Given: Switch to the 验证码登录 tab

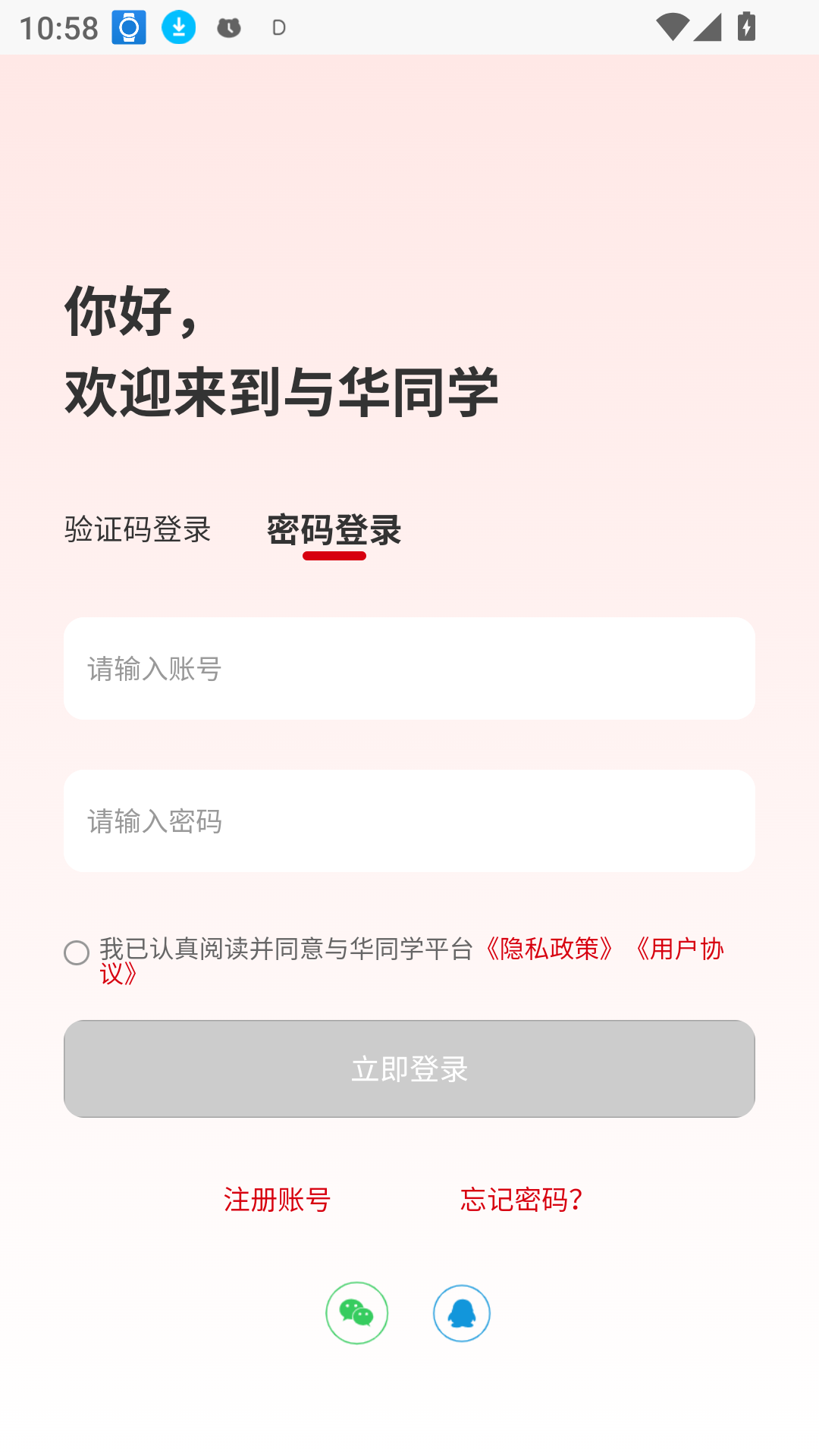Looking at the screenshot, I should 138,531.
